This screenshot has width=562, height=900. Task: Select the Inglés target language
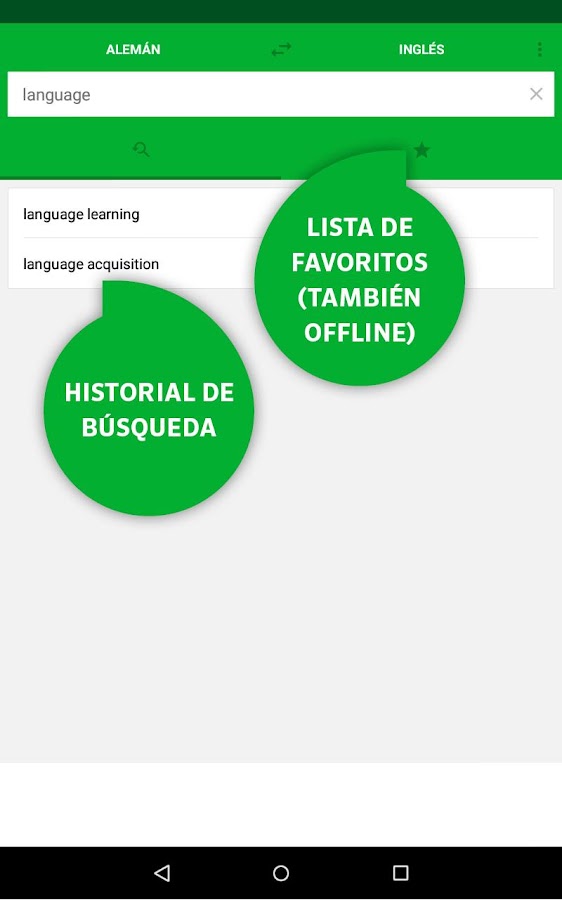point(421,49)
